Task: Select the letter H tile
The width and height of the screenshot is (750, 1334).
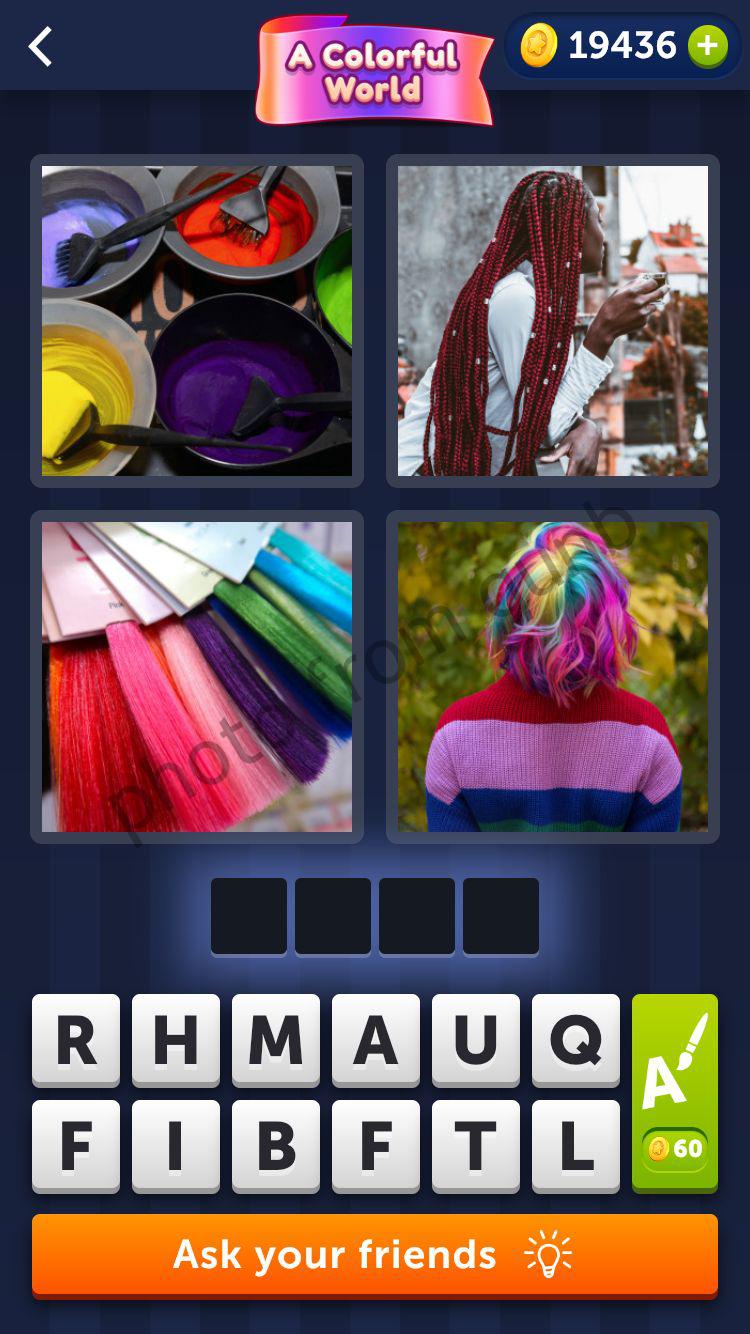Action: (176, 1040)
